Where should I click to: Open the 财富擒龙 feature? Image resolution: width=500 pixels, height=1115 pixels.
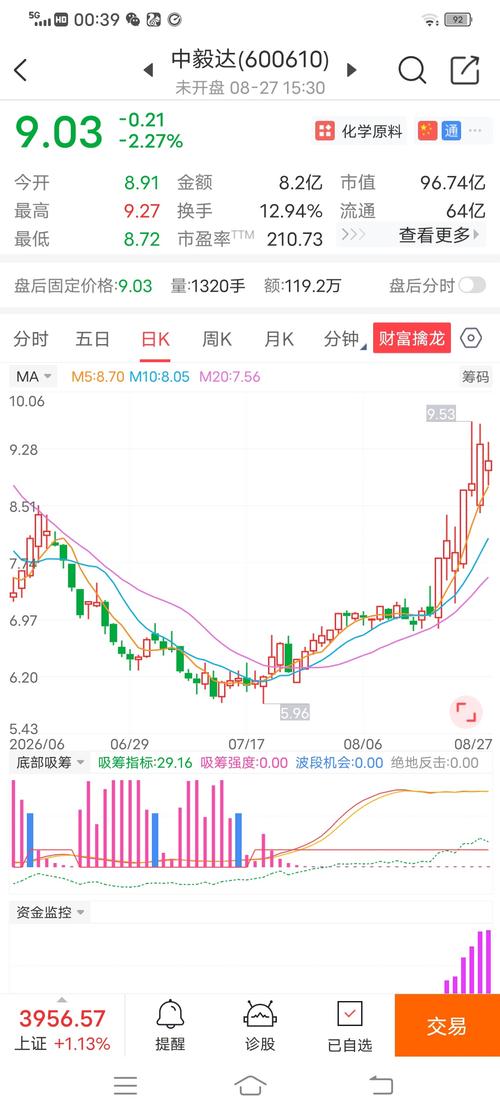click(x=412, y=338)
